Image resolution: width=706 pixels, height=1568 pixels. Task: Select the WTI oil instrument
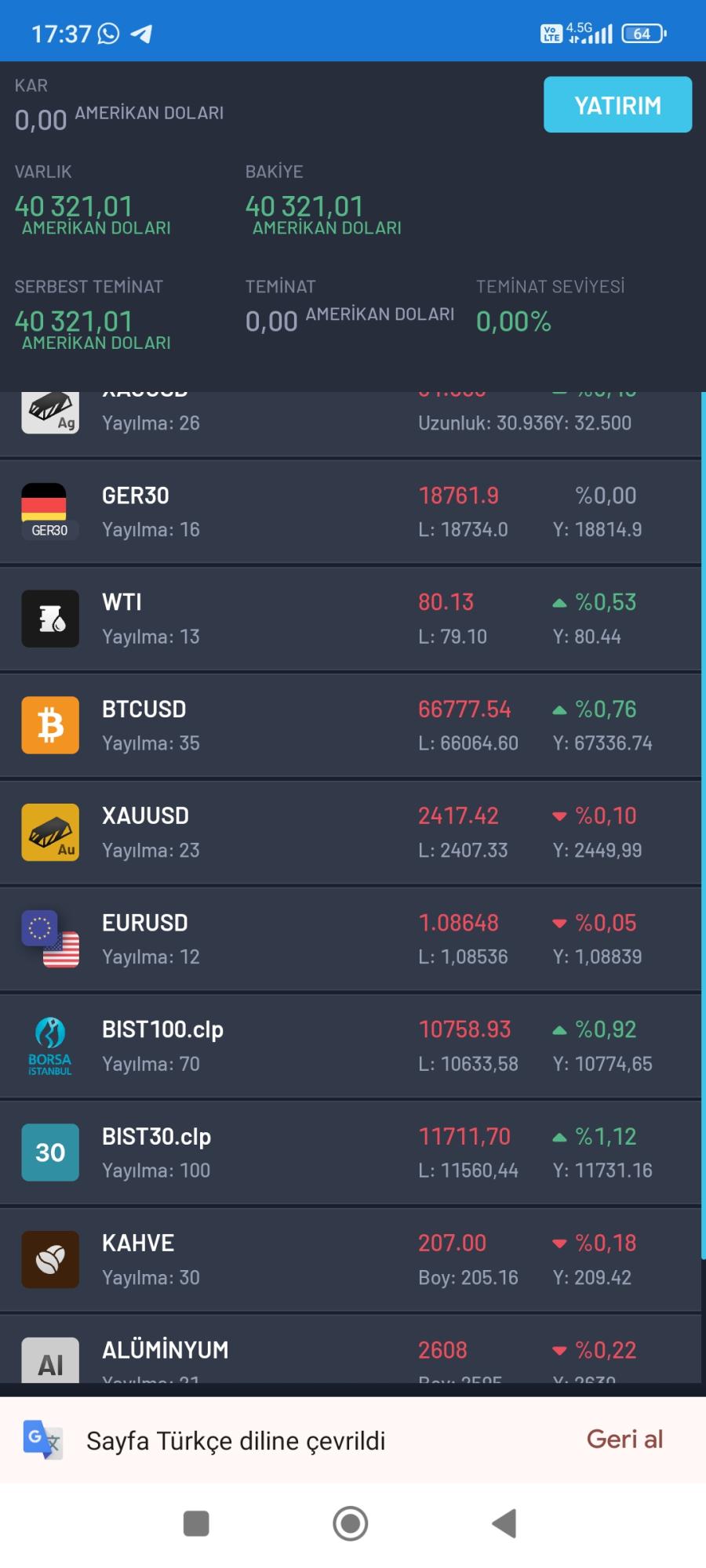350,619
